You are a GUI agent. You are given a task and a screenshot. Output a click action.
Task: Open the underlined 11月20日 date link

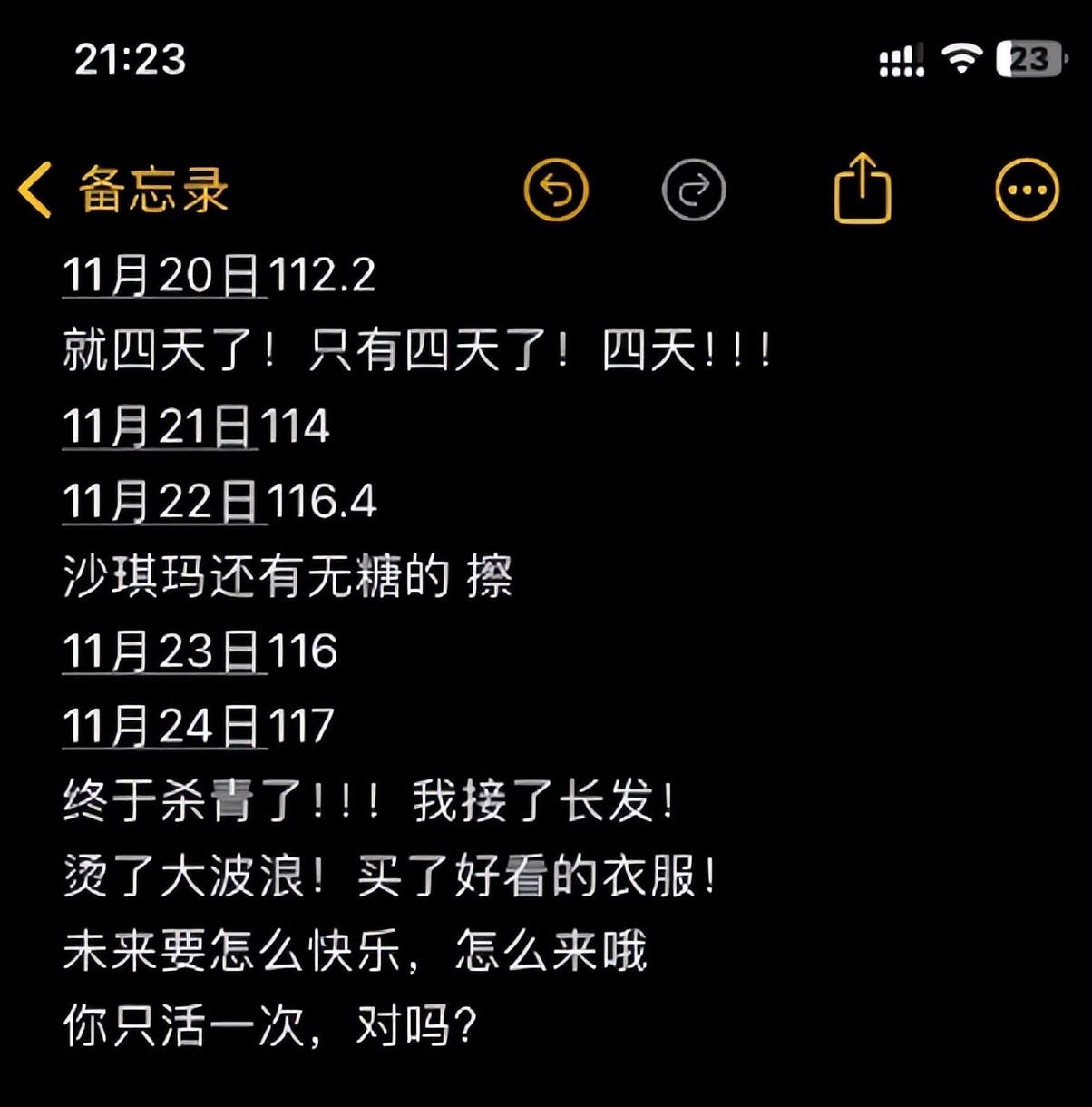(x=163, y=273)
